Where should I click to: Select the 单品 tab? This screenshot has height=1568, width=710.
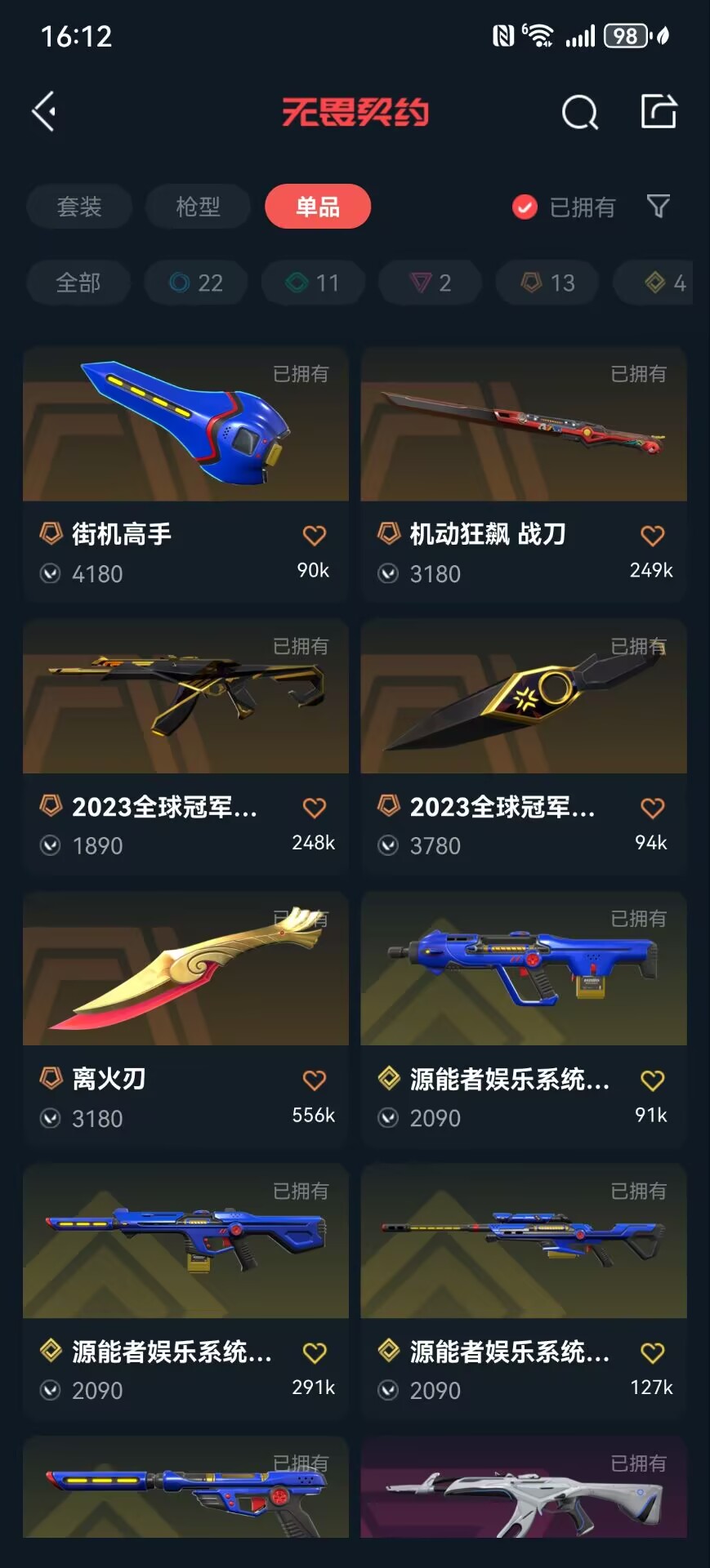(317, 207)
